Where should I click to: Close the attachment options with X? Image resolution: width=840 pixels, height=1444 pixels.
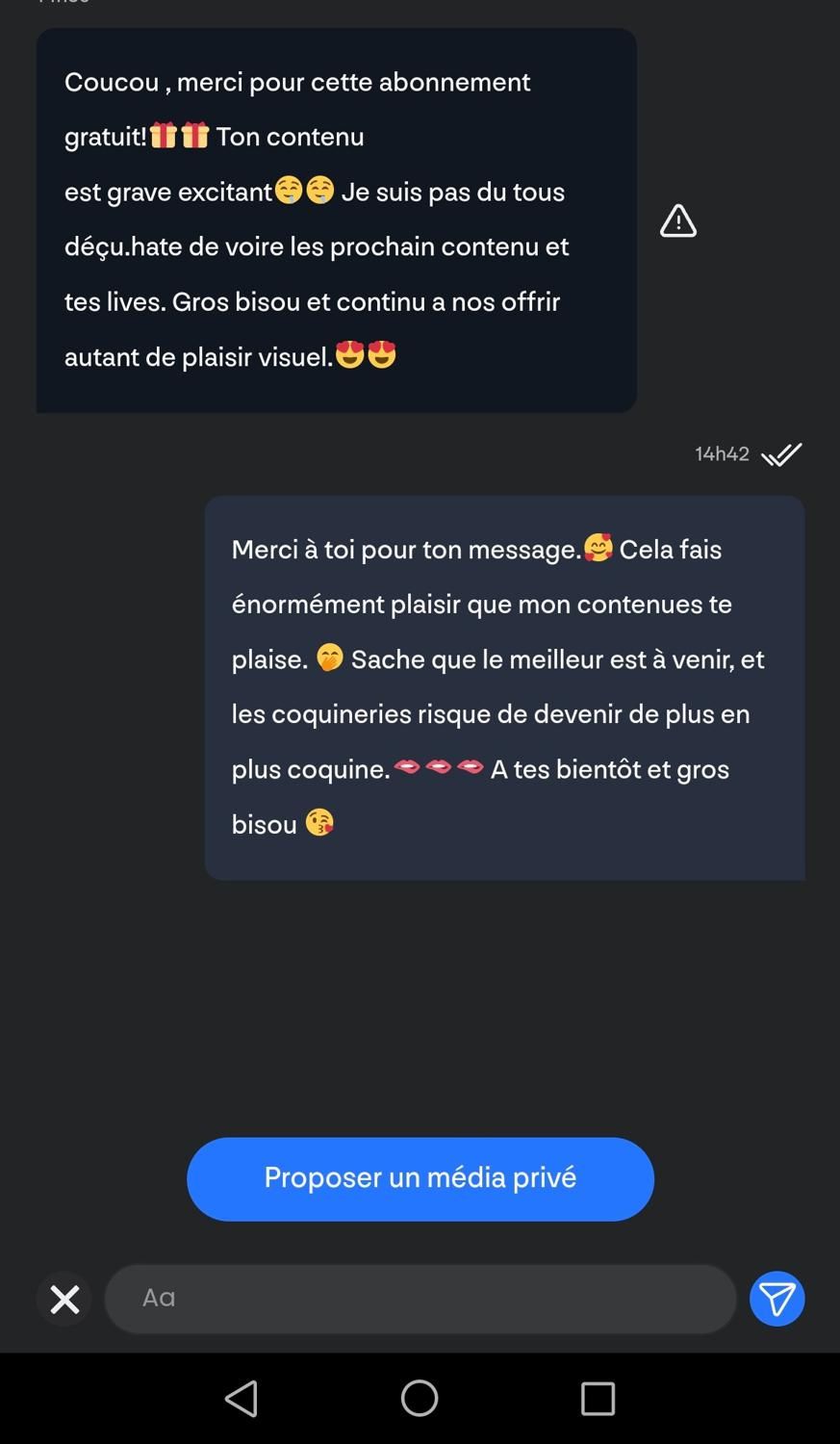click(64, 1299)
